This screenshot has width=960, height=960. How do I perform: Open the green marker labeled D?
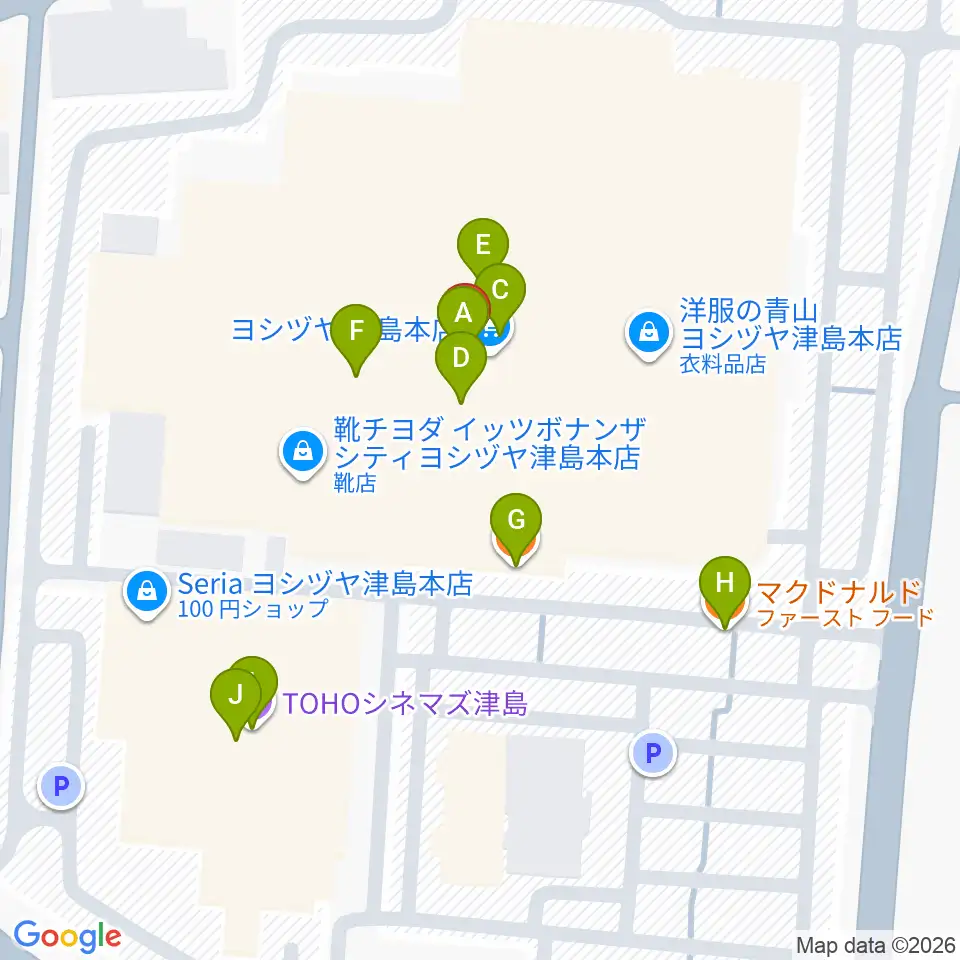(460, 358)
